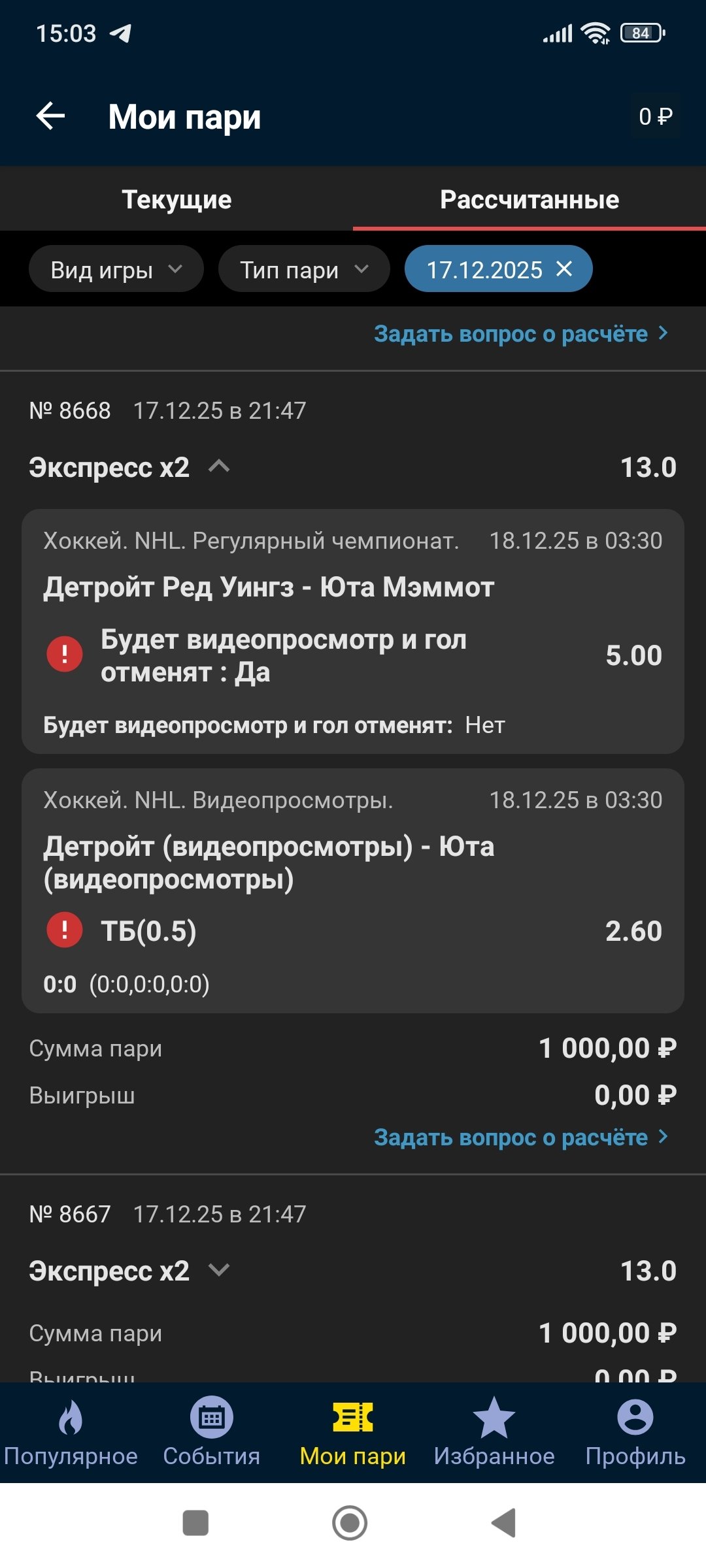Tap the system home button

[350, 1523]
